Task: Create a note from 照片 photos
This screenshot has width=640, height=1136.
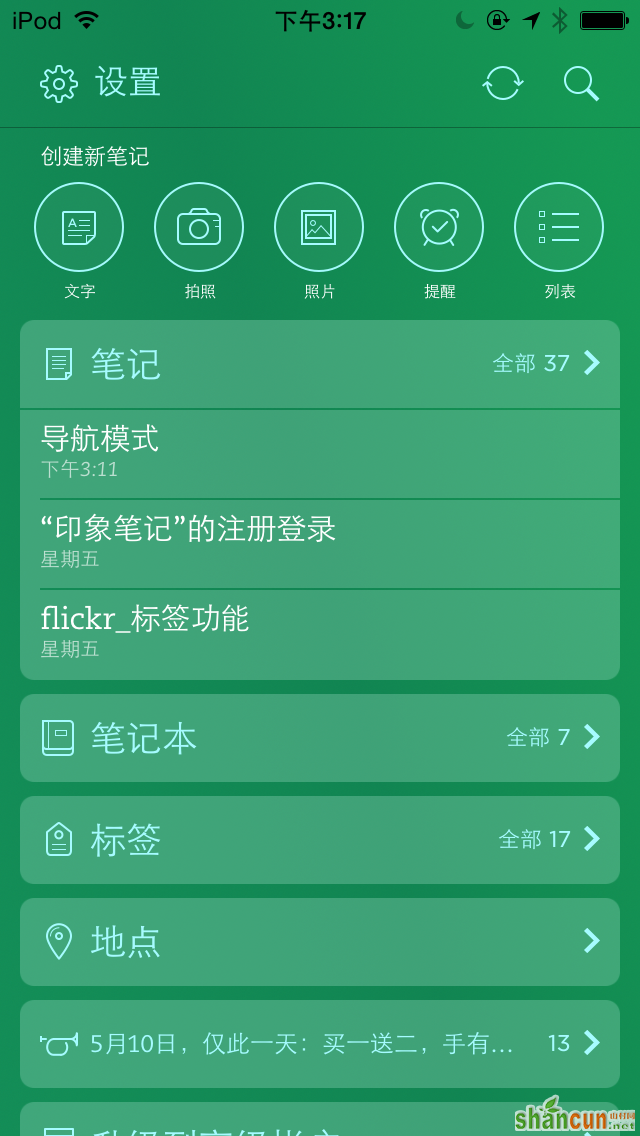Action: click(x=319, y=228)
